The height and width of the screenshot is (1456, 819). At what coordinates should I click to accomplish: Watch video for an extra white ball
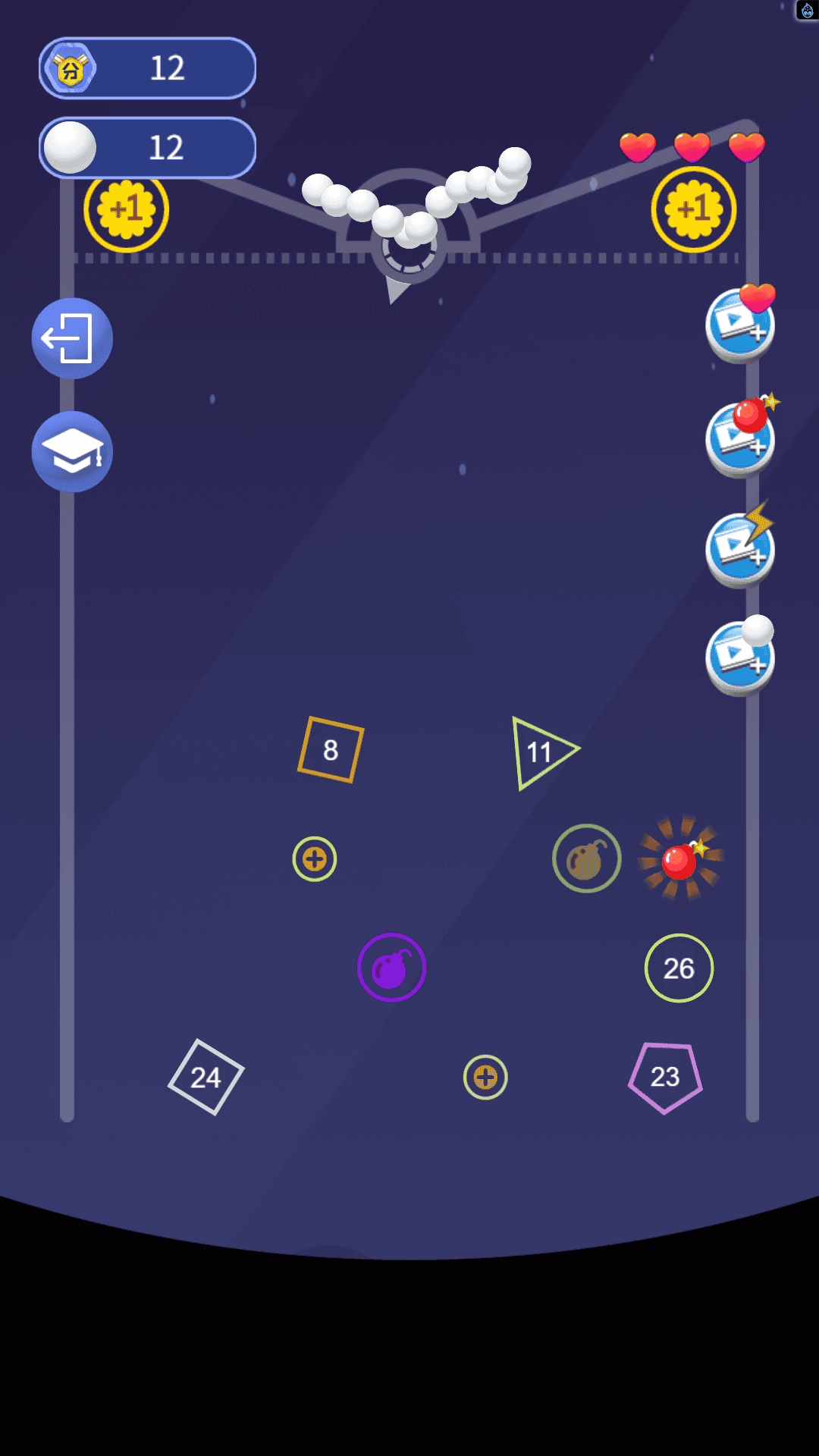click(x=739, y=657)
